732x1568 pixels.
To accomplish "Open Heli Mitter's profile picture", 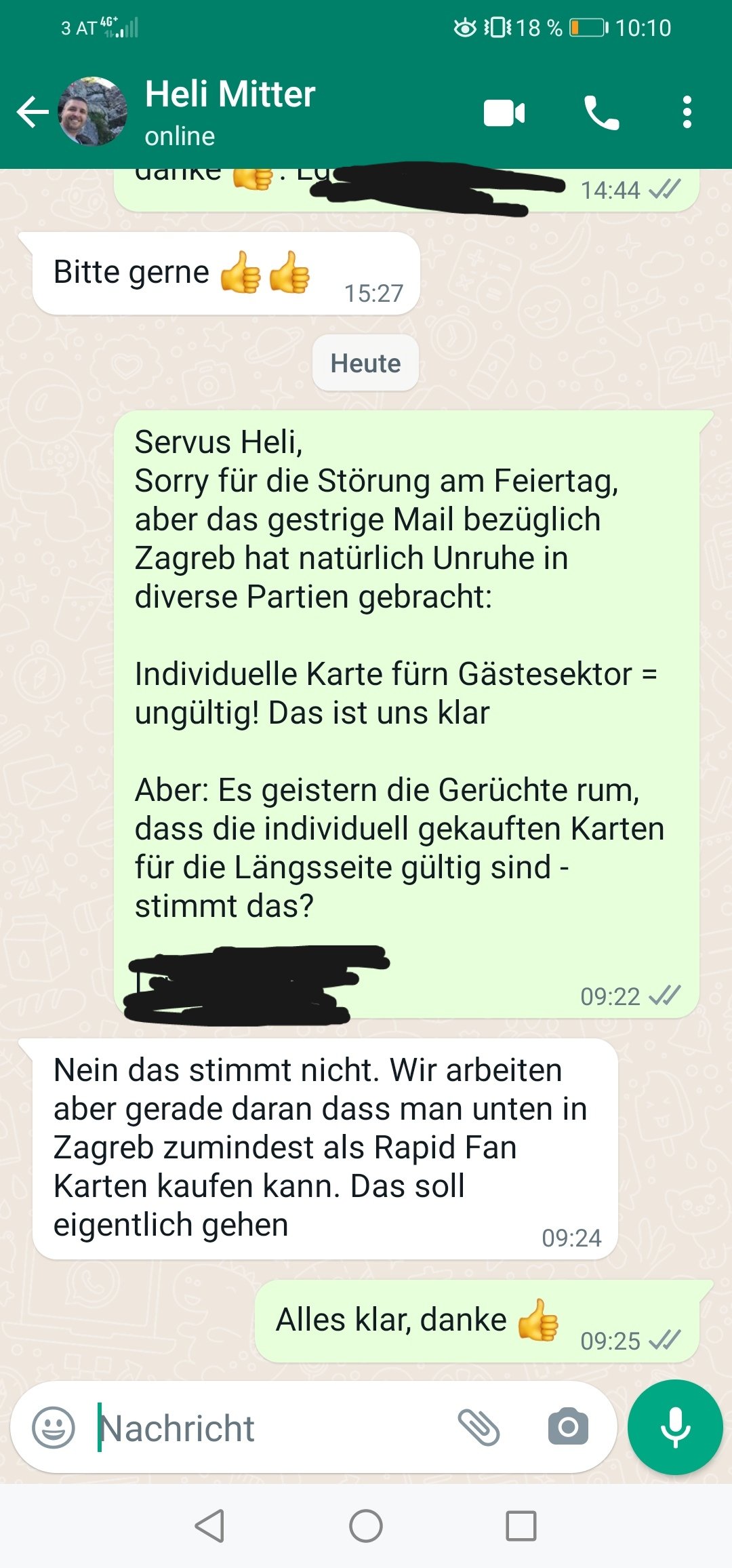I will pos(92,111).
